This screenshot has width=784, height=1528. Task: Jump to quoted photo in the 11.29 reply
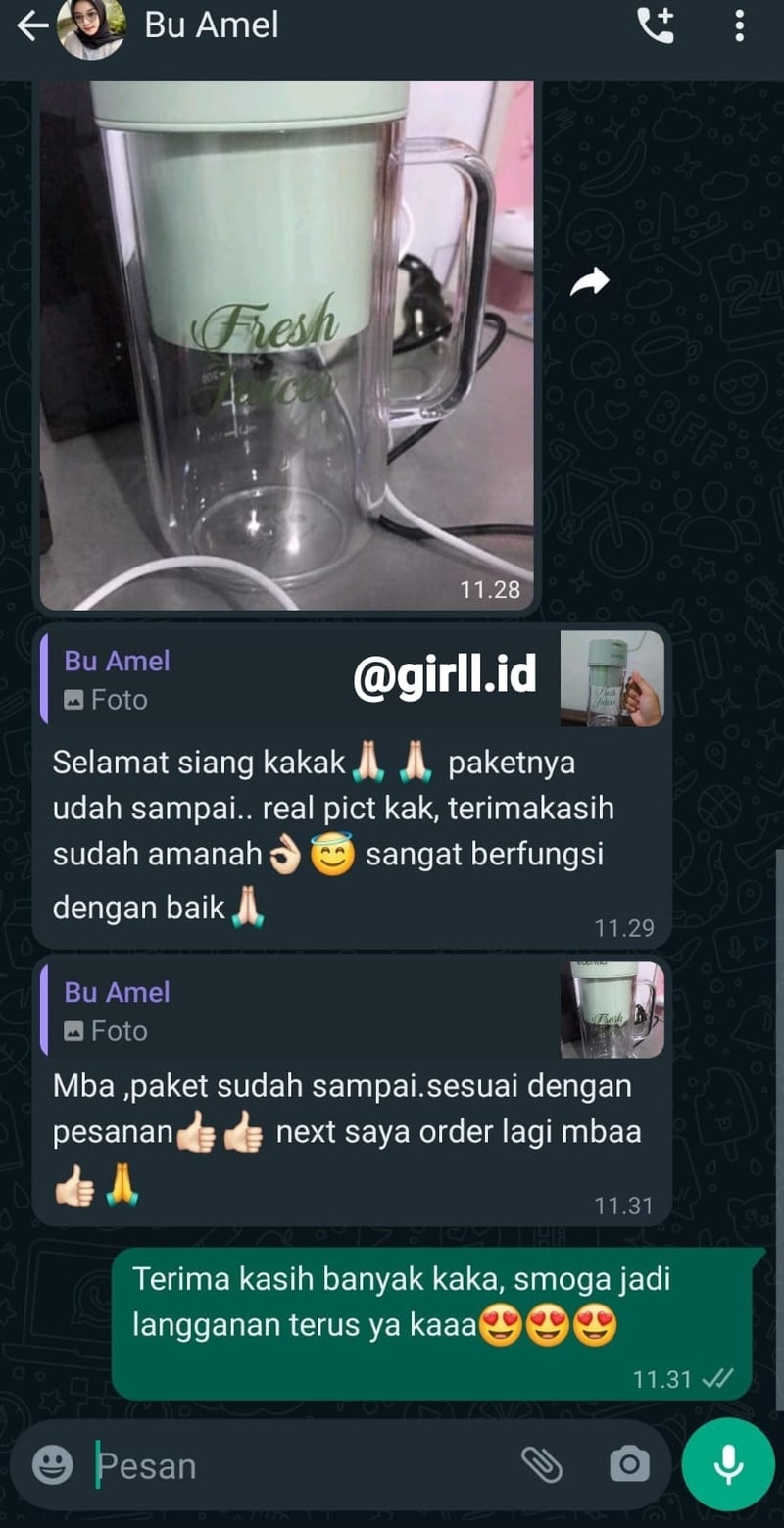(353, 678)
